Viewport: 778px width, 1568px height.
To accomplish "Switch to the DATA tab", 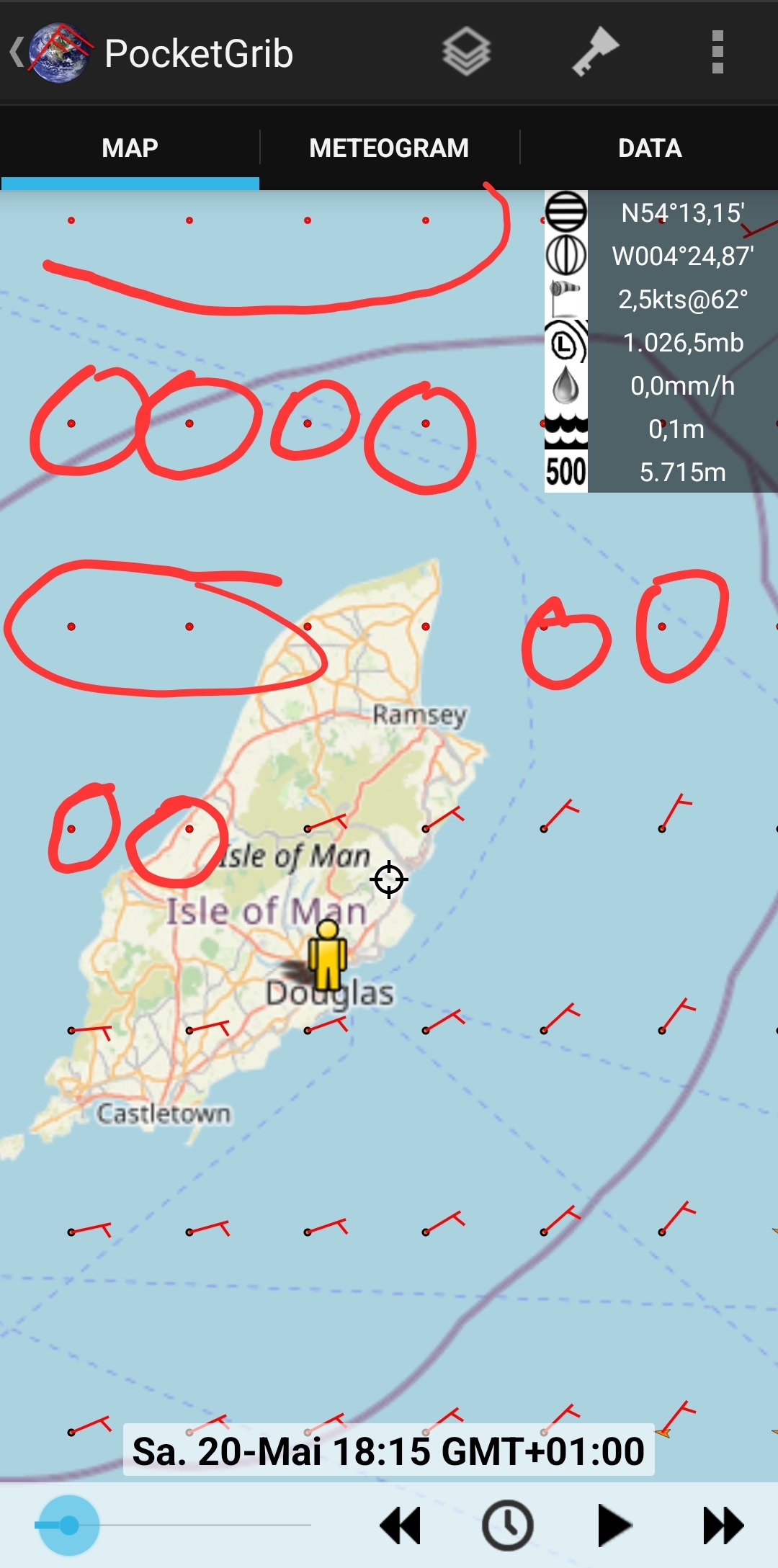I will (649, 148).
